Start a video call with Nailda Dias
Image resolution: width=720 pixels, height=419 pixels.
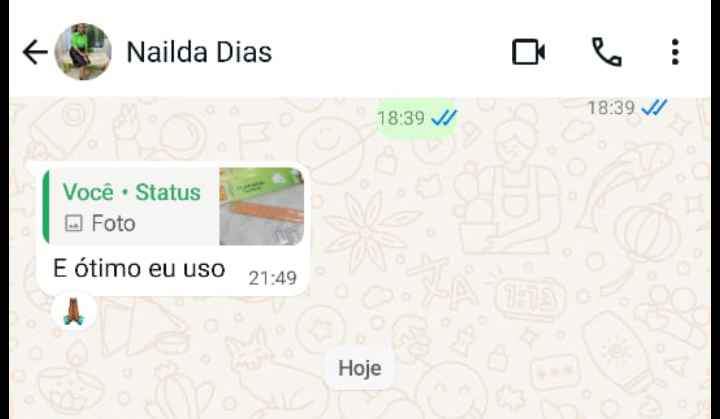coord(528,52)
